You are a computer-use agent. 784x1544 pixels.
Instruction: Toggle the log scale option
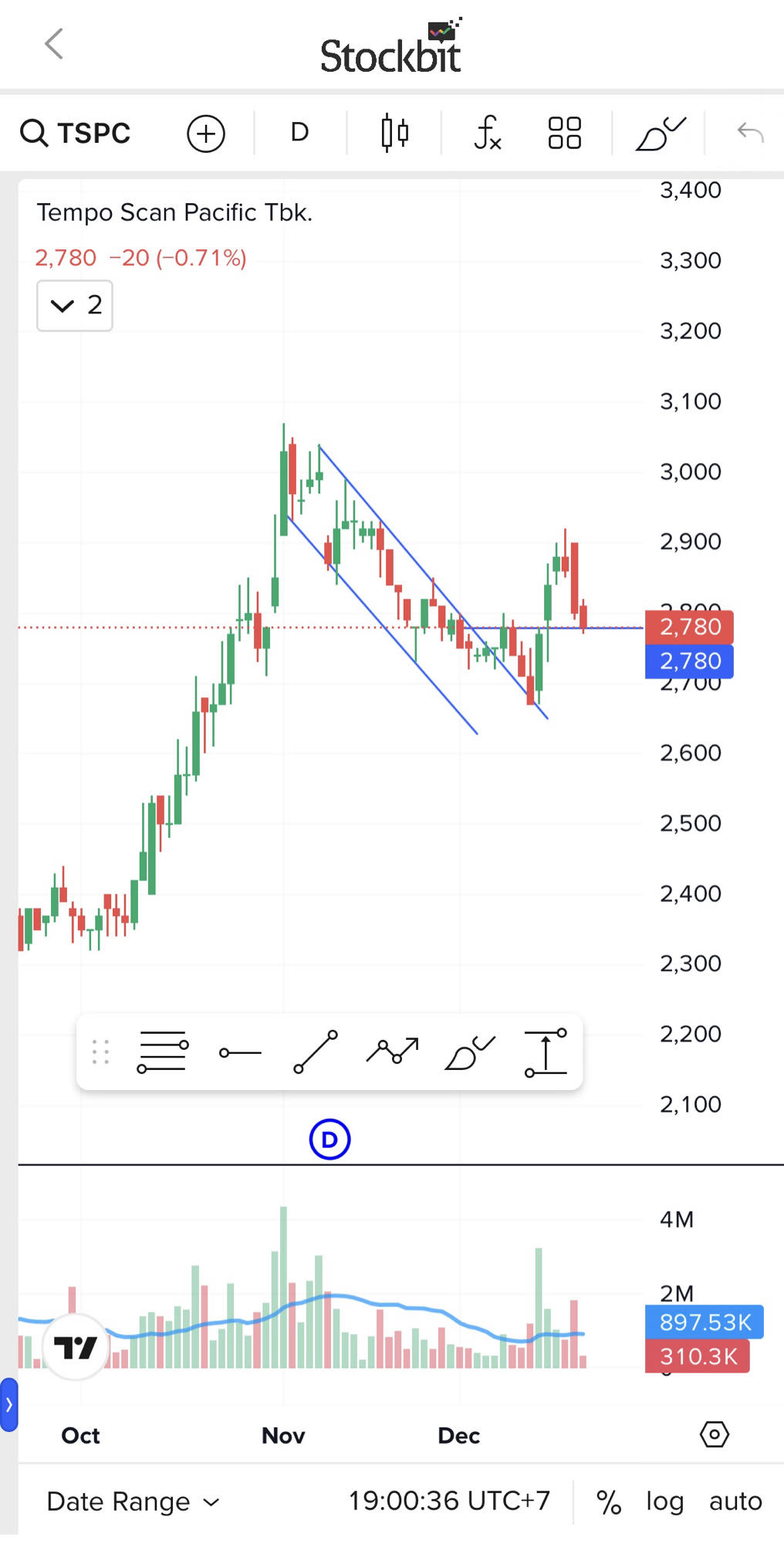click(x=664, y=1502)
